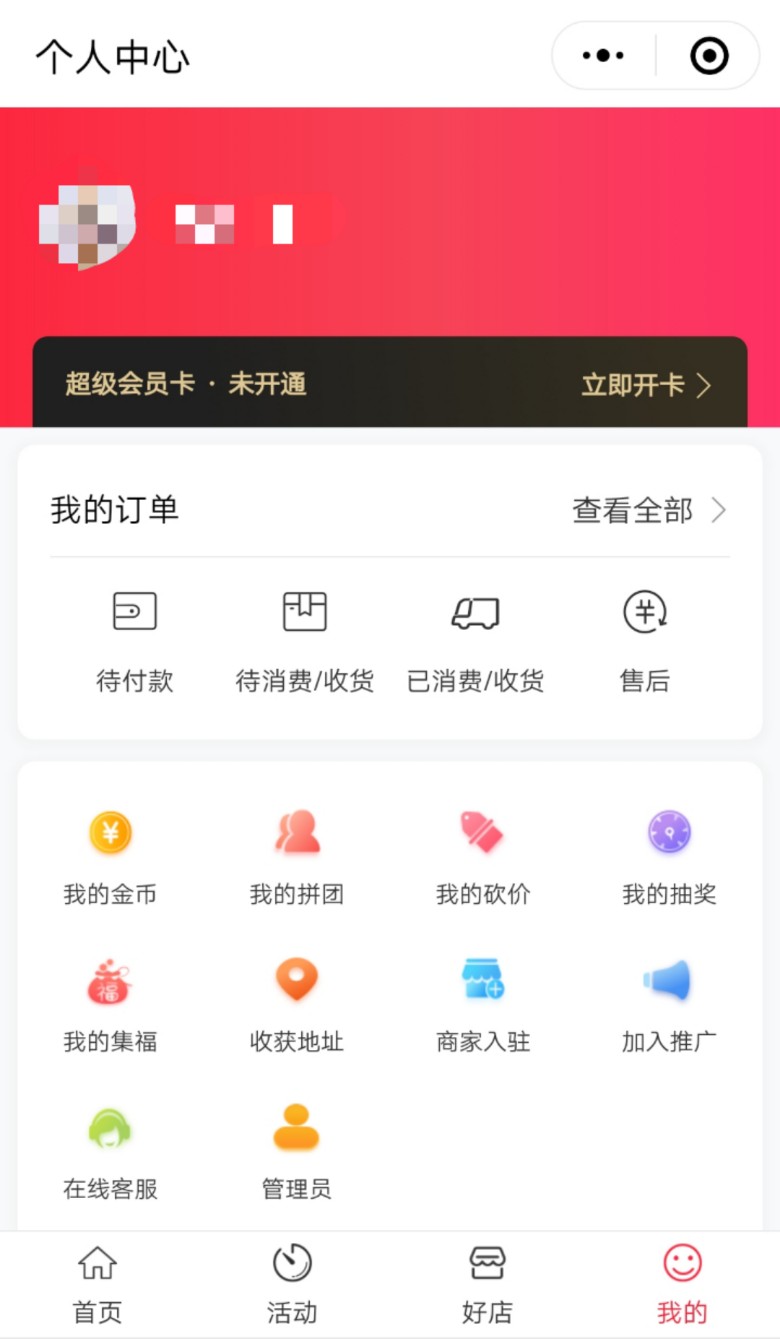Open 加入推广

(669, 1005)
